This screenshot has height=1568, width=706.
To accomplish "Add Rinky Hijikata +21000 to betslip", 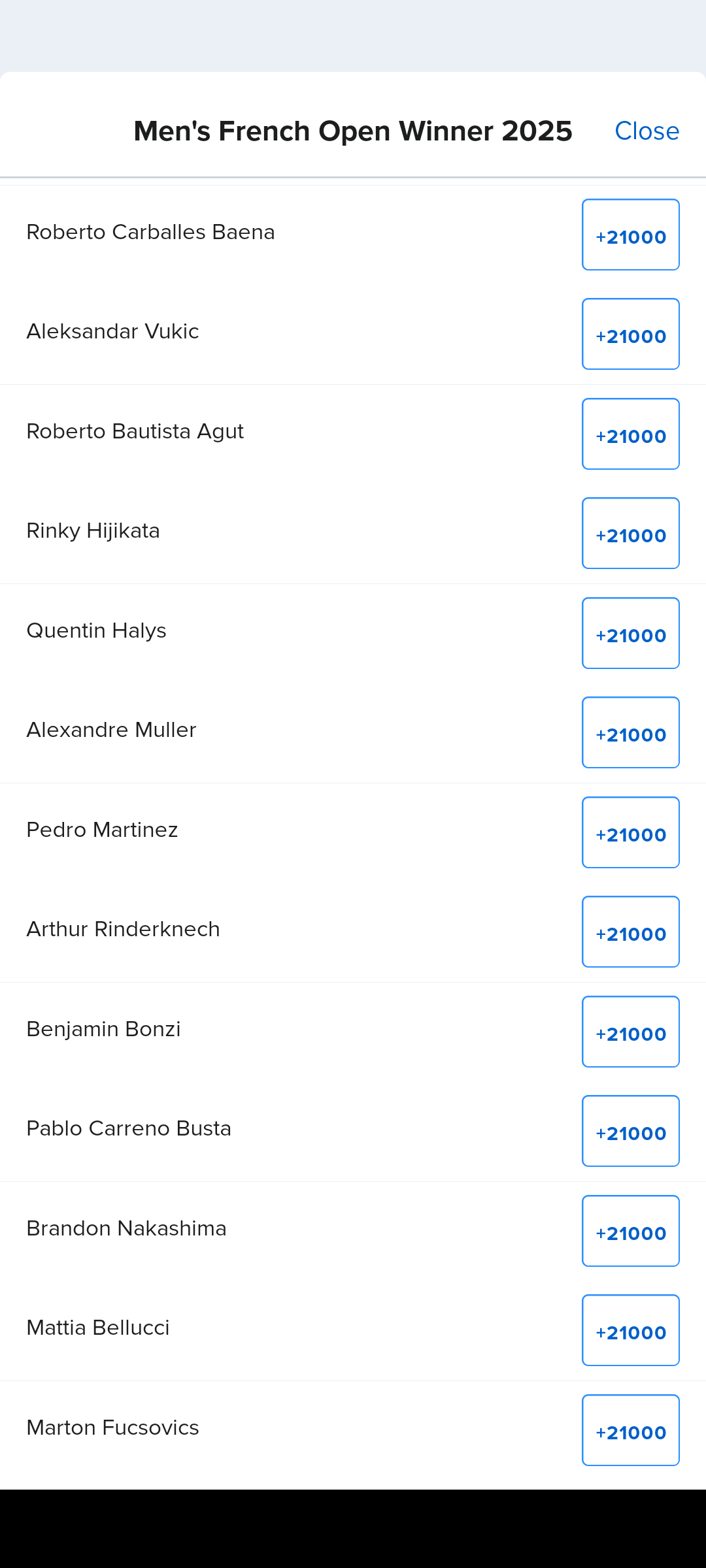I will point(630,534).
